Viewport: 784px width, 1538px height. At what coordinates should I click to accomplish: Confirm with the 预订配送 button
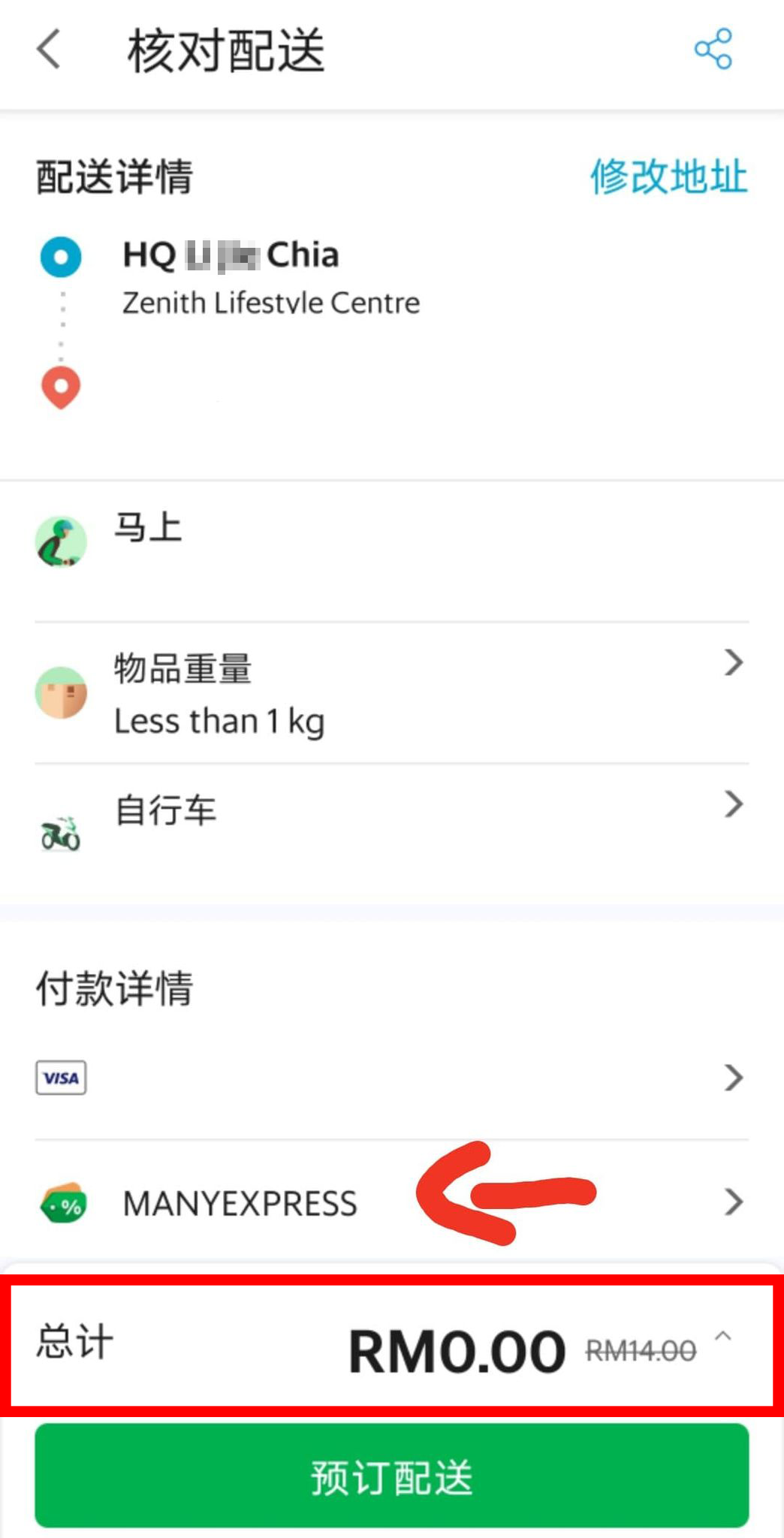click(x=391, y=1476)
